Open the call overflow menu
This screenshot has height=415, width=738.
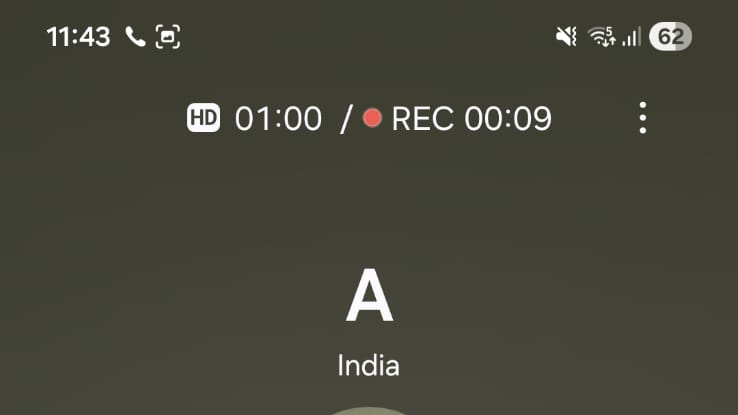642,118
